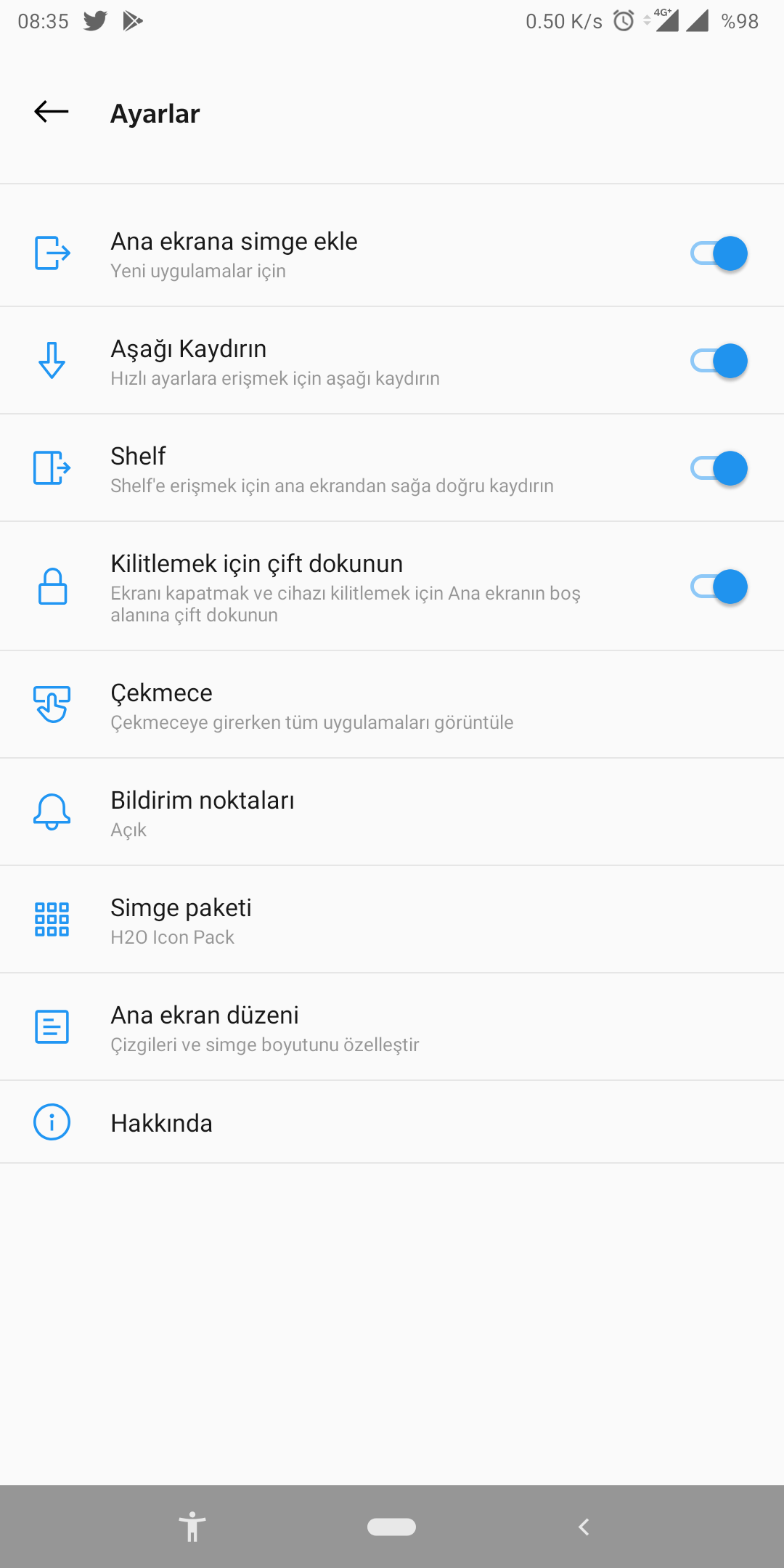Go back using the arrow beside Ayarlar

tap(52, 112)
